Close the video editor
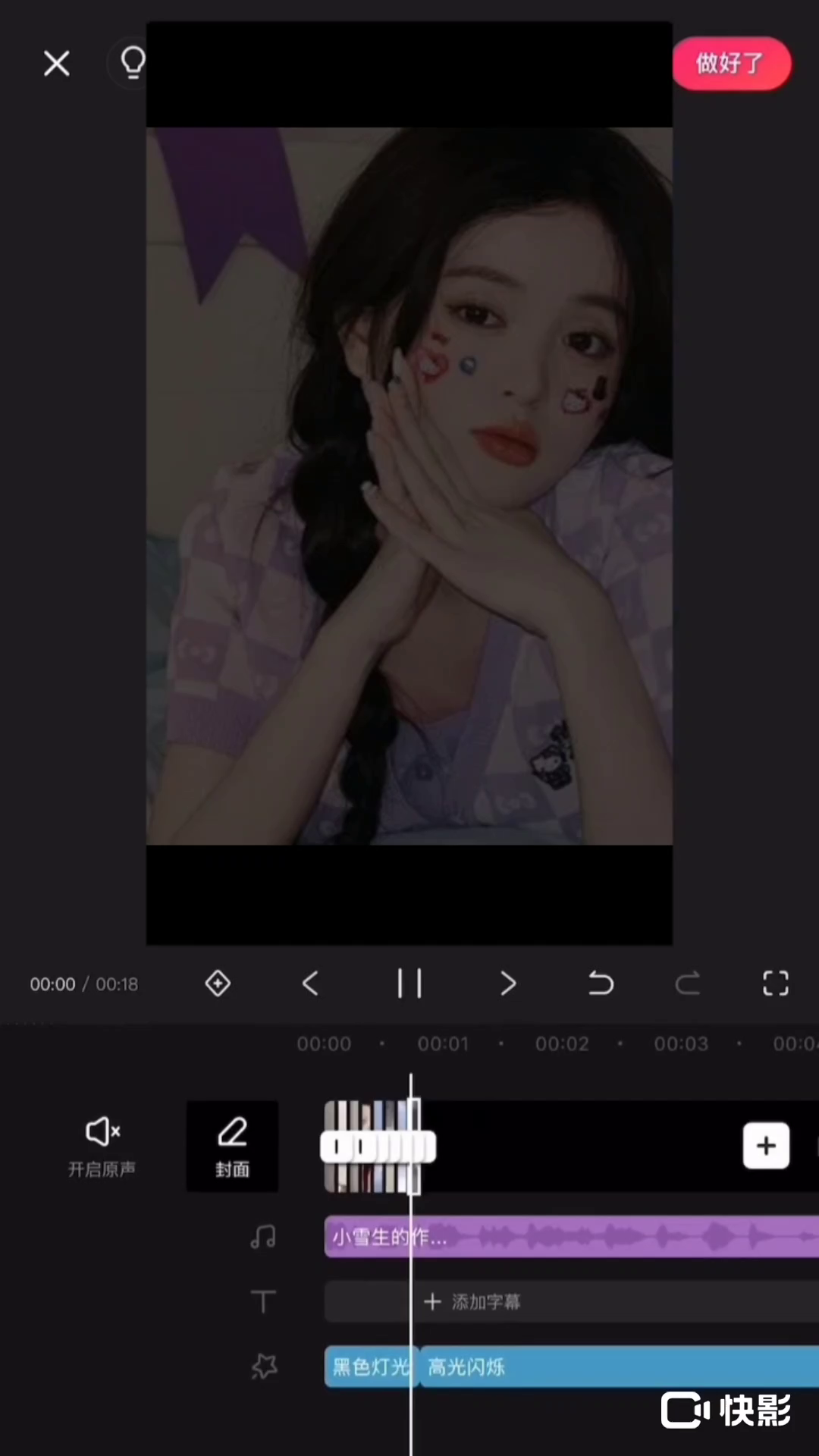 click(x=57, y=64)
